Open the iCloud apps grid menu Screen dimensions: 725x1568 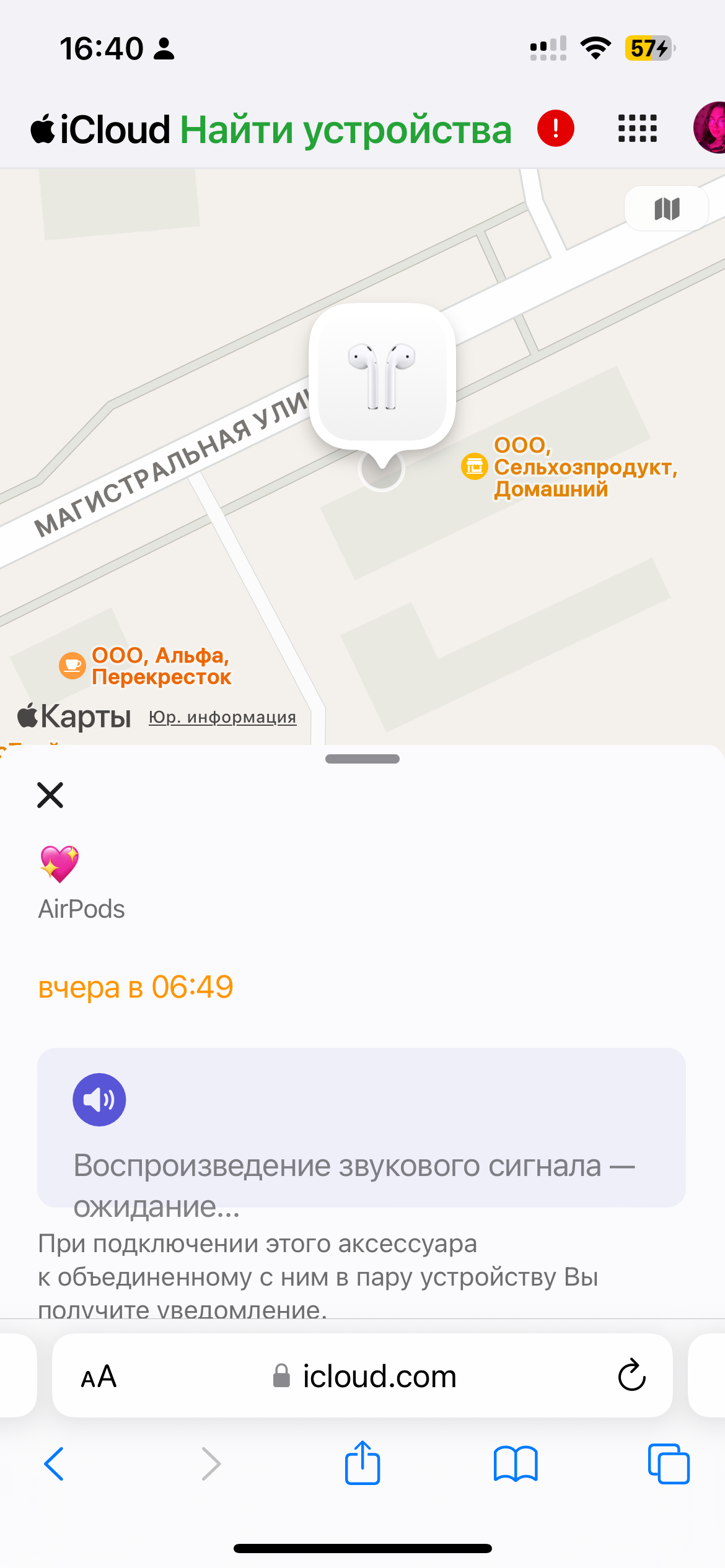(637, 129)
